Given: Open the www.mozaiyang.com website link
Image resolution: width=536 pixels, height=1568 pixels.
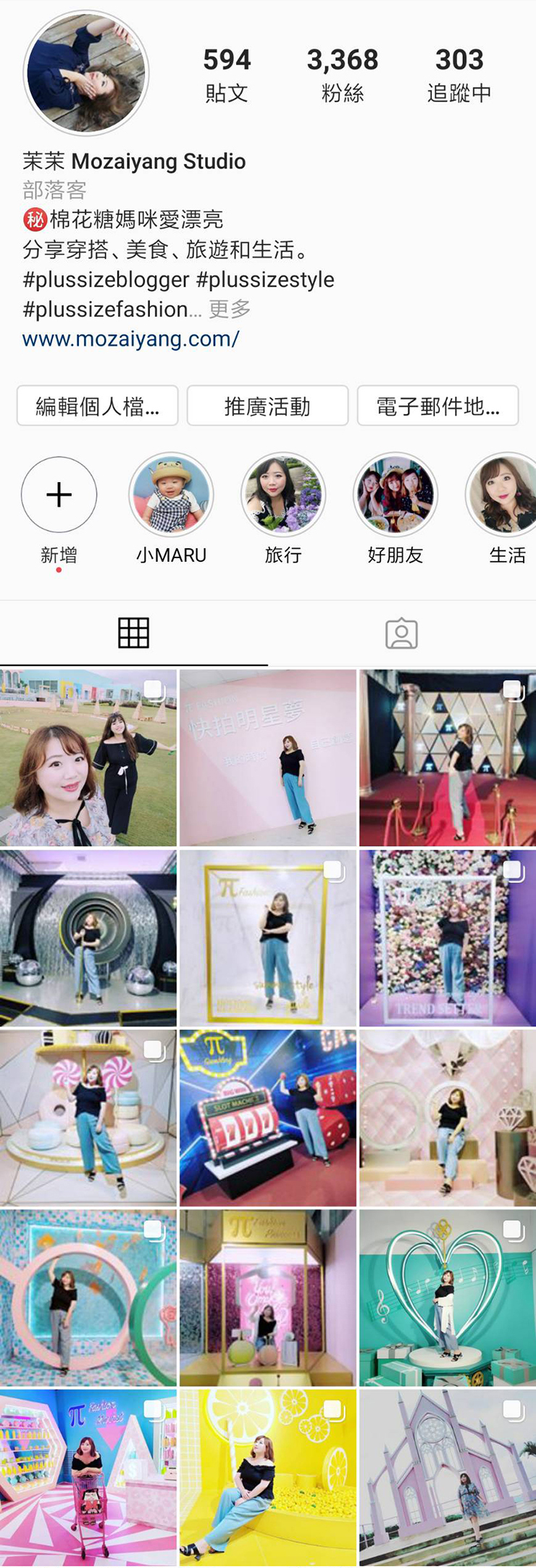Looking at the screenshot, I should pyautogui.click(x=130, y=339).
